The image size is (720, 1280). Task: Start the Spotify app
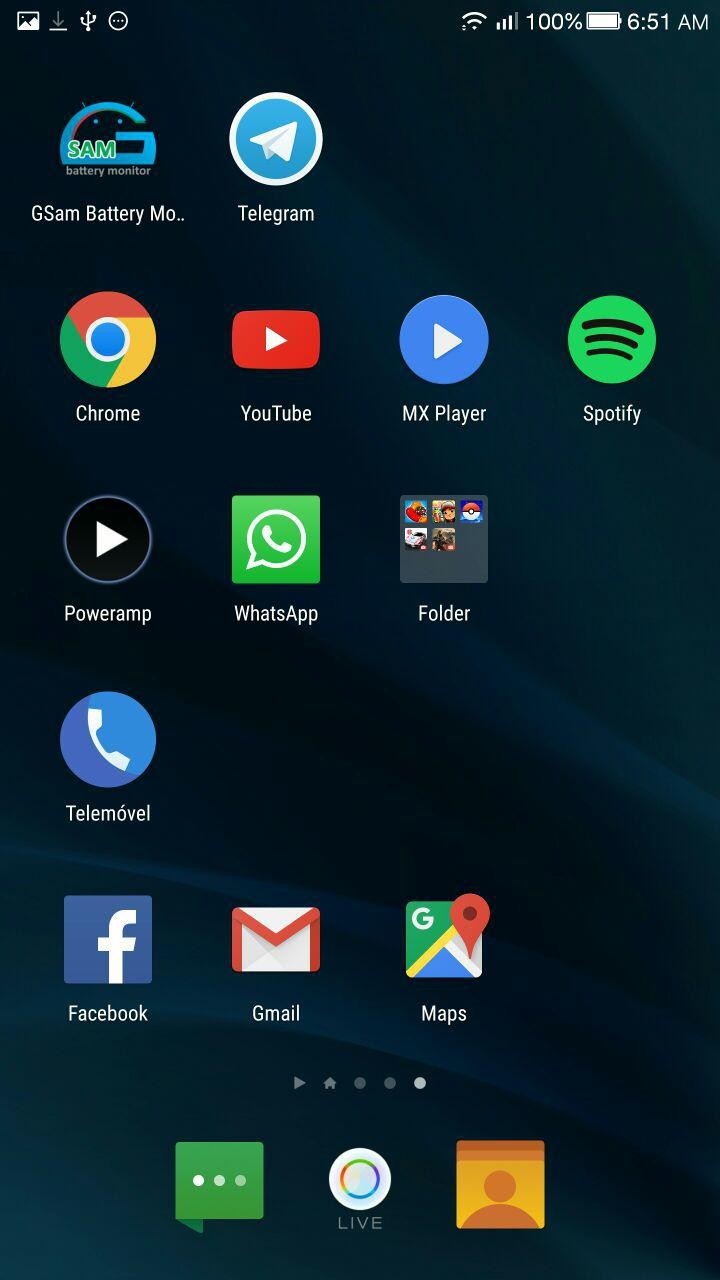pyautogui.click(x=612, y=340)
